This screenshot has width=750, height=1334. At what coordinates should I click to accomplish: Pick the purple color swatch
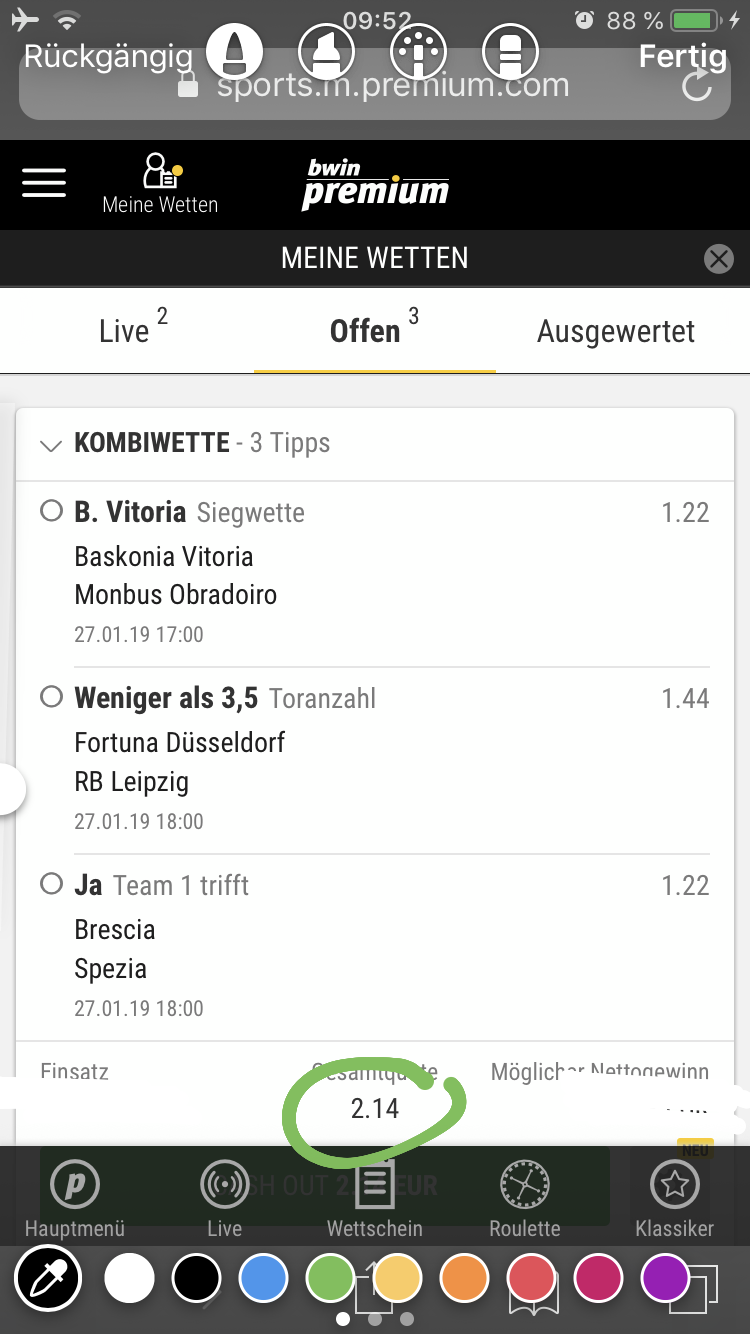coord(666,1279)
